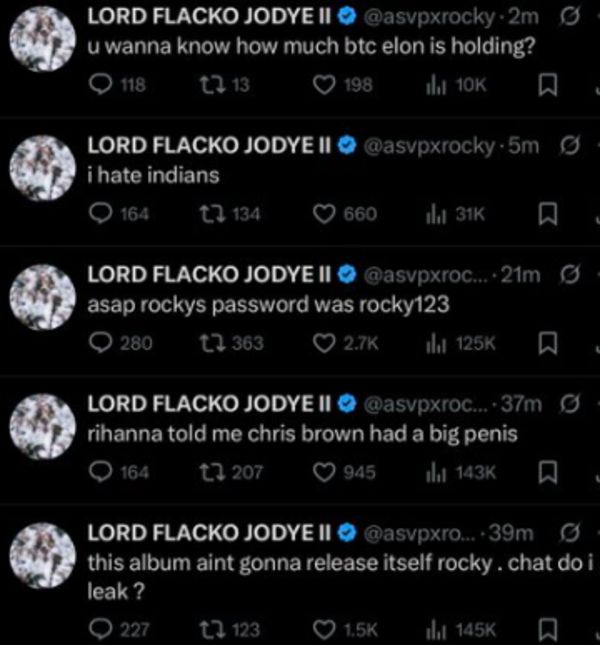The width and height of the screenshot is (600, 645).
Task: Repost the tweet posted 5m ago
Action: point(204,214)
